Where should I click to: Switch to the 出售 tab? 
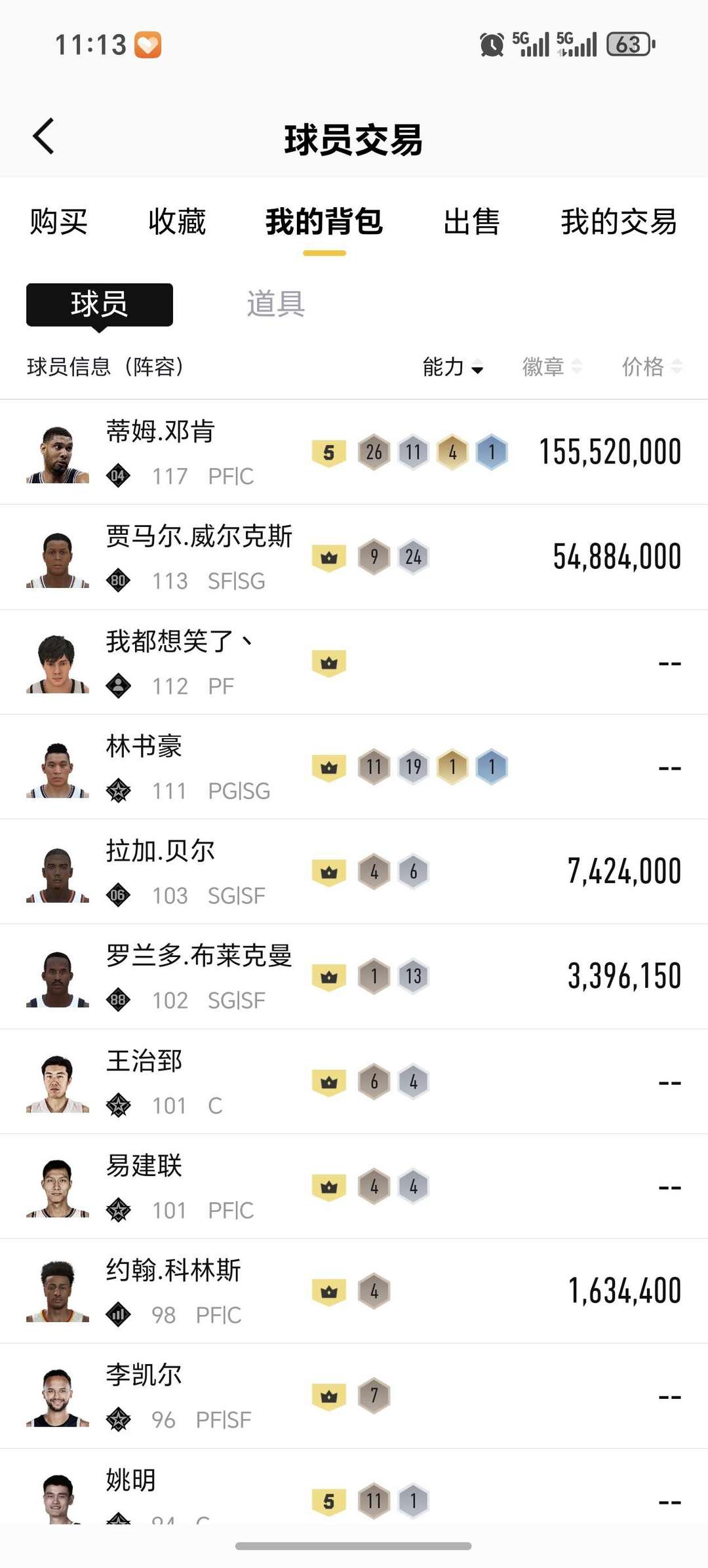click(x=471, y=222)
